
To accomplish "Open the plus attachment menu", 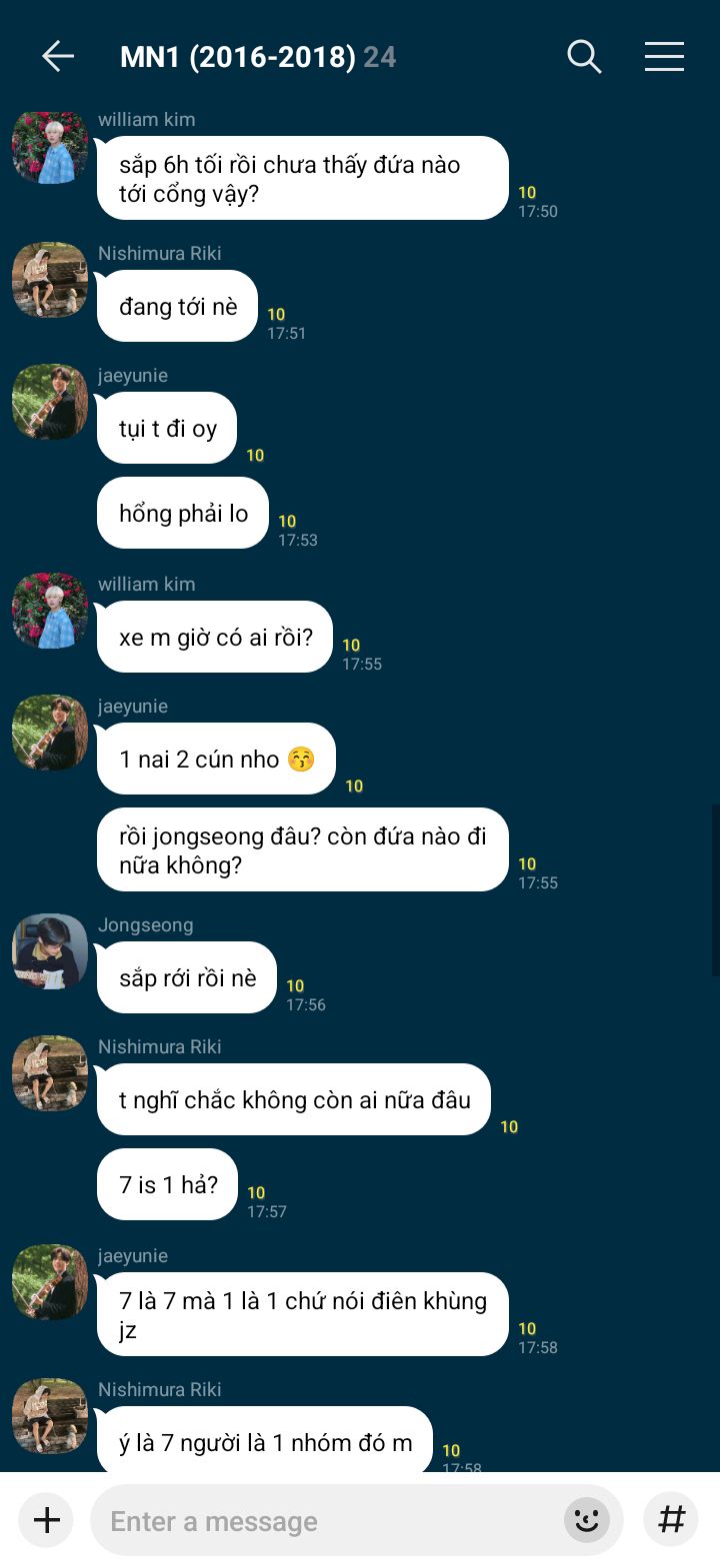I will click(x=47, y=1520).
